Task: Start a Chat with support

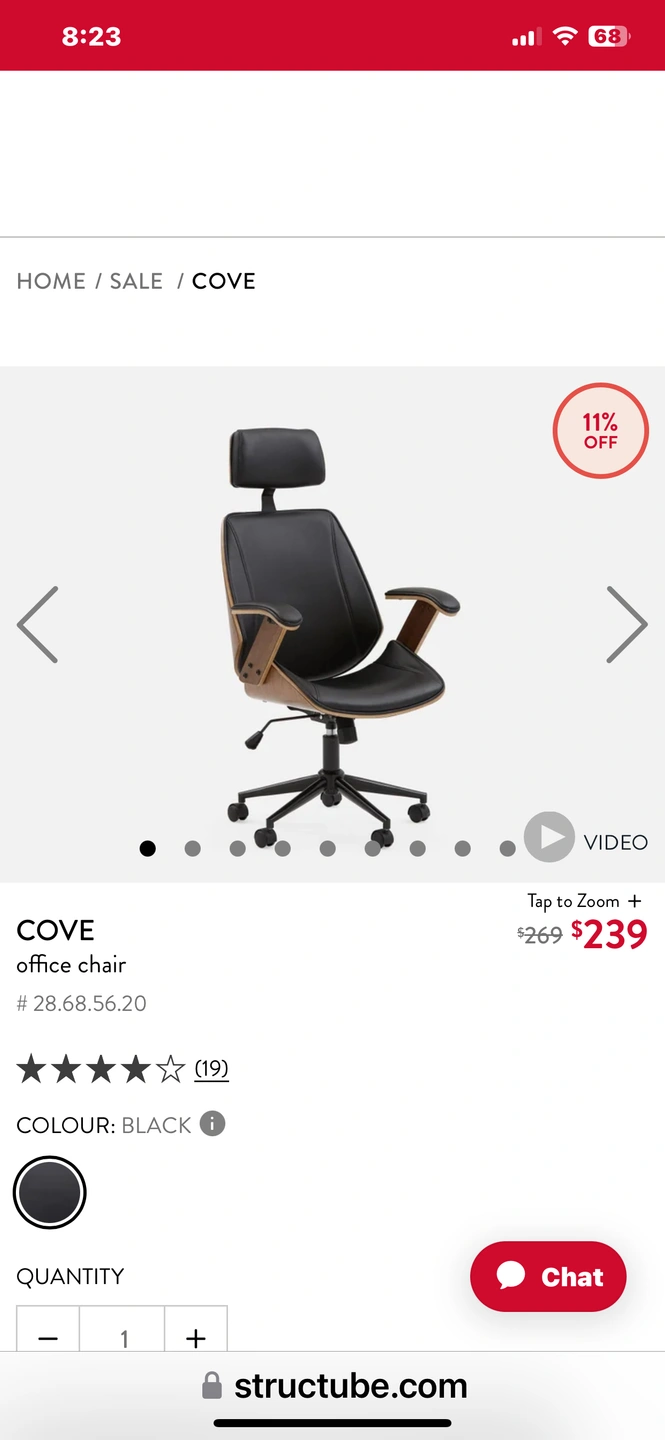Action: (548, 1276)
